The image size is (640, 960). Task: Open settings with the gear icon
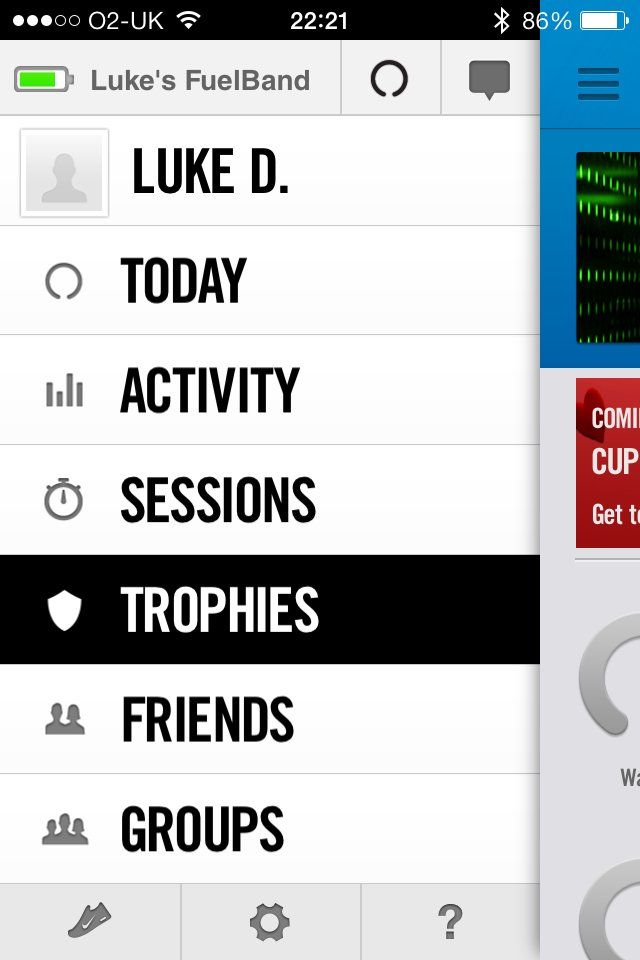point(270,921)
